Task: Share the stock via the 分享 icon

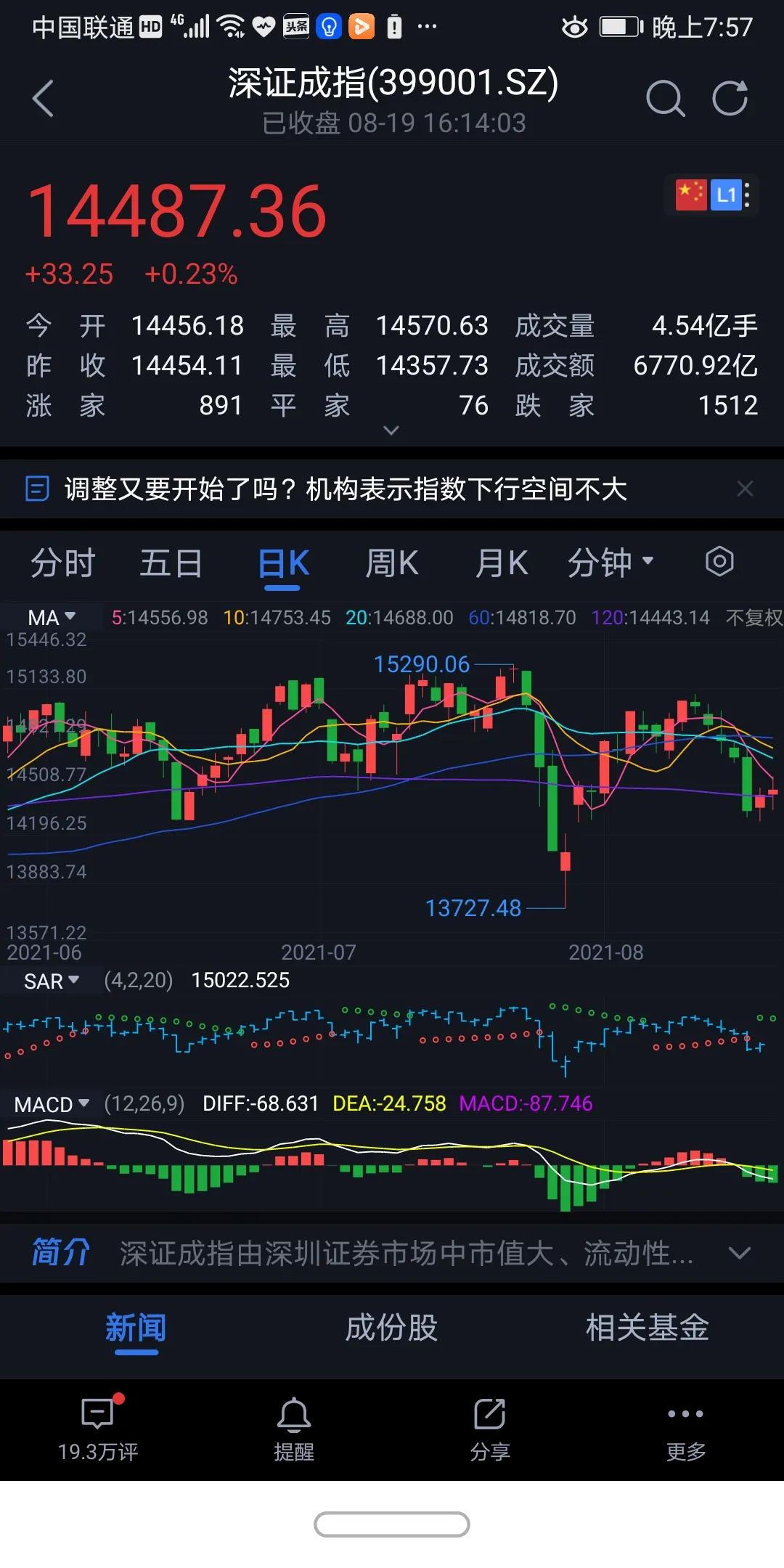Action: (489, 1416)
